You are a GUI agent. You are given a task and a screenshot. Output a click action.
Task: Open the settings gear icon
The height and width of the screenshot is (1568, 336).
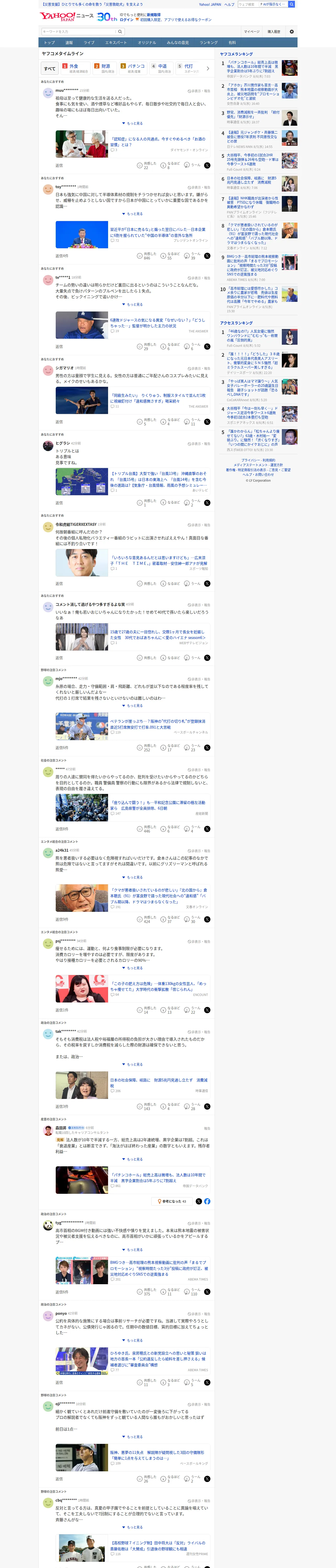tap(291, 32)
